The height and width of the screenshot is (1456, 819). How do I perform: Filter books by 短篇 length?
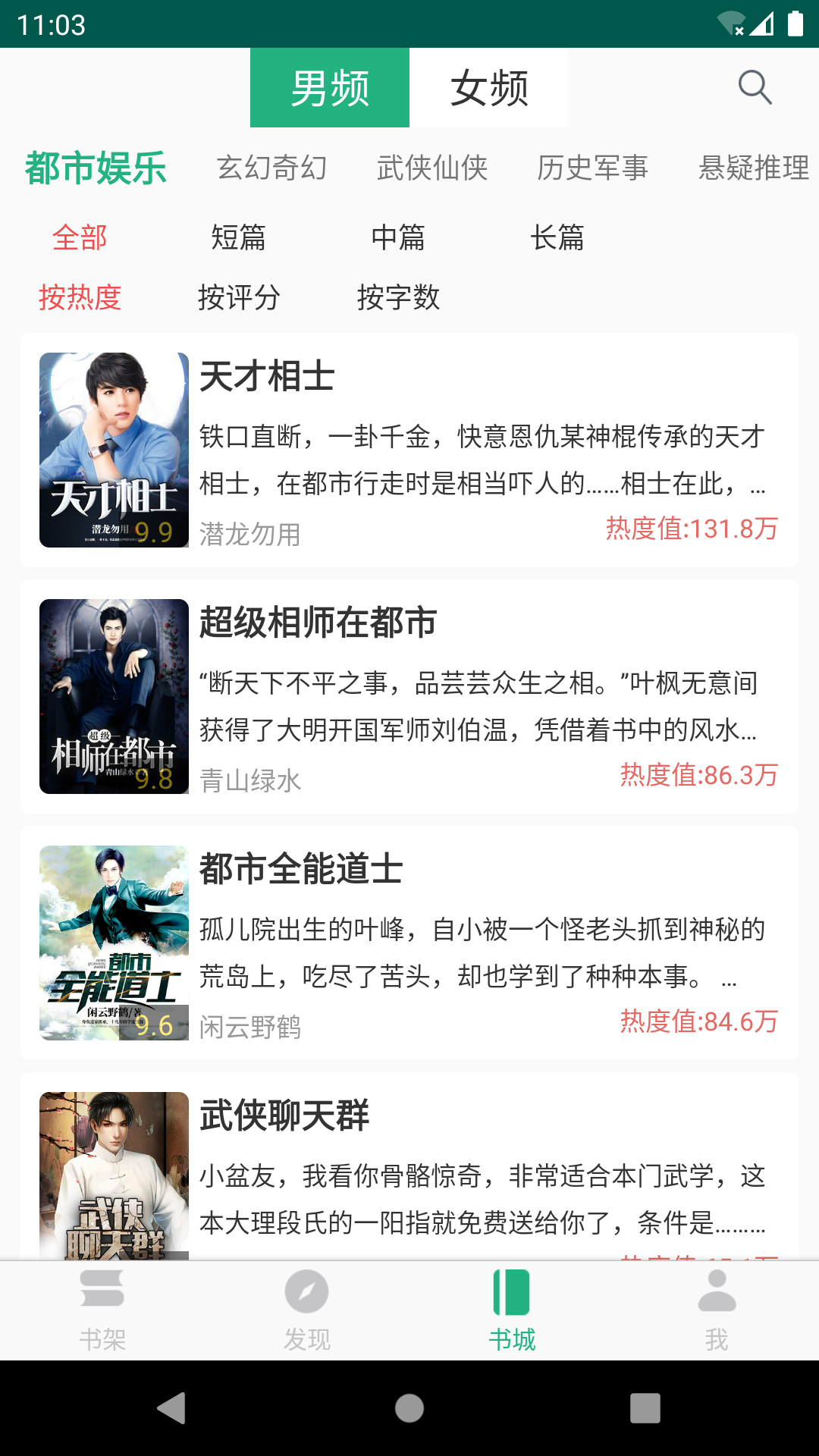pos(238,237)
